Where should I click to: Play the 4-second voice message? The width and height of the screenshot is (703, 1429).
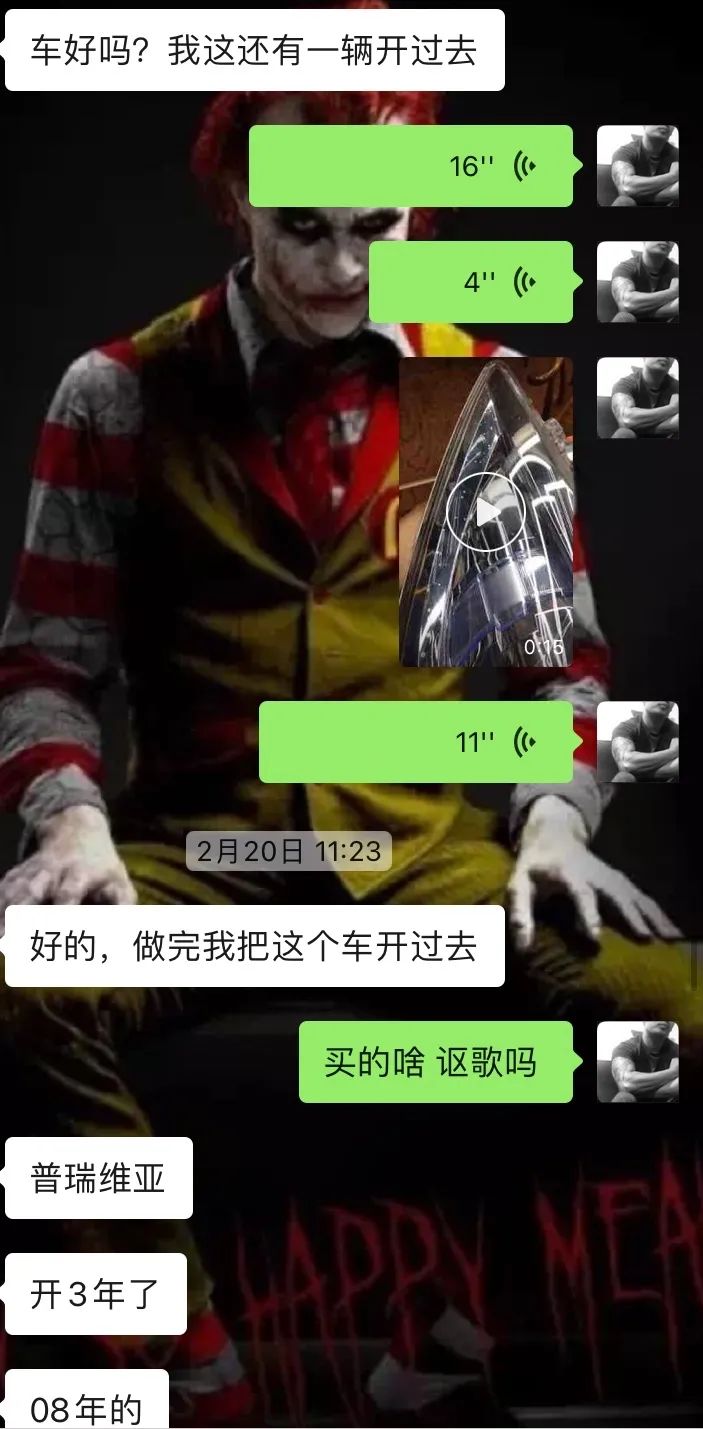click(470, 282)
